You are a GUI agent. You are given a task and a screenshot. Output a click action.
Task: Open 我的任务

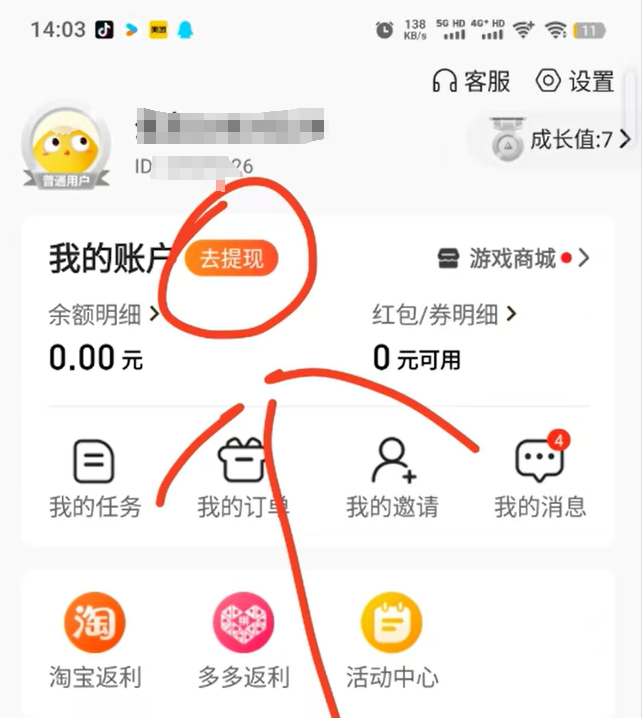coord(95,478)
